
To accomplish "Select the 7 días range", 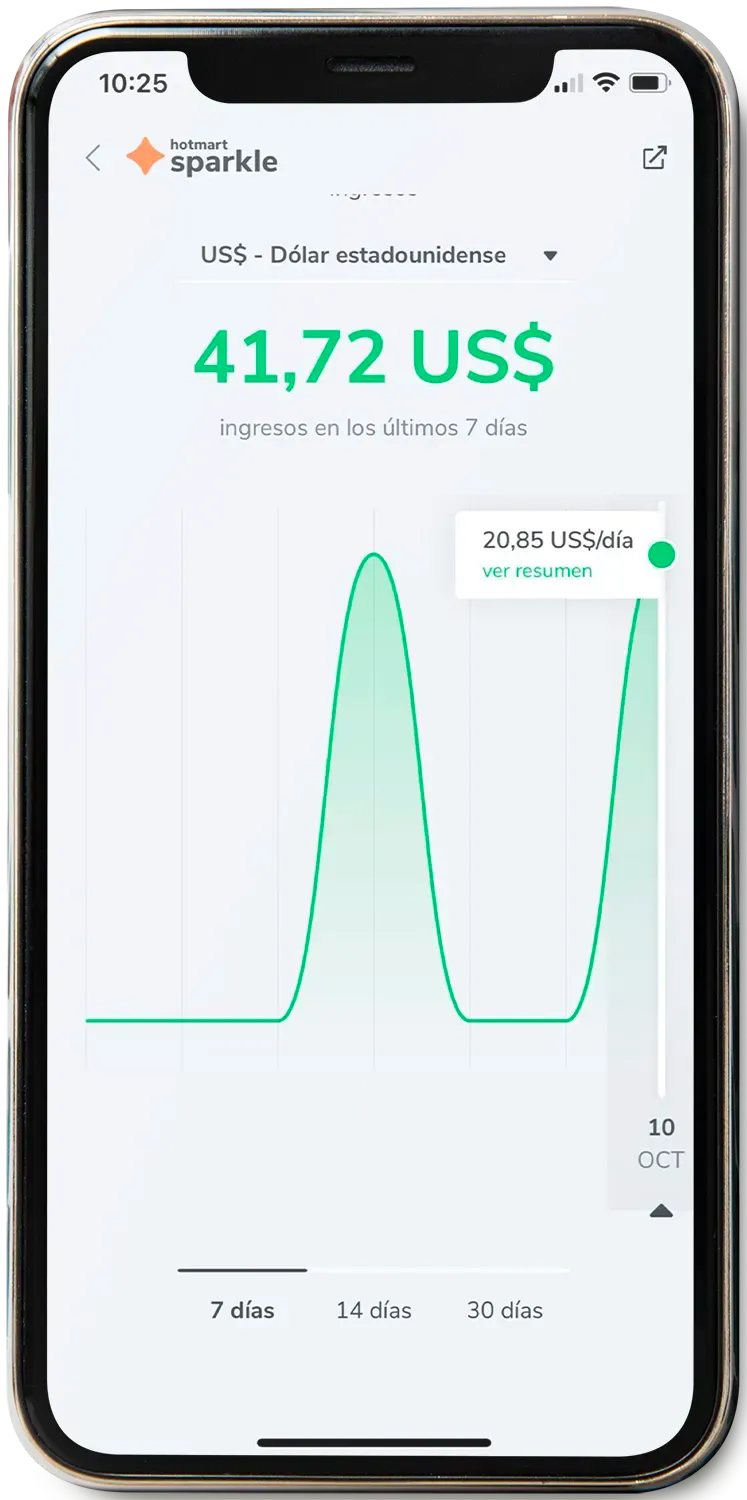I will (242, 1310).
